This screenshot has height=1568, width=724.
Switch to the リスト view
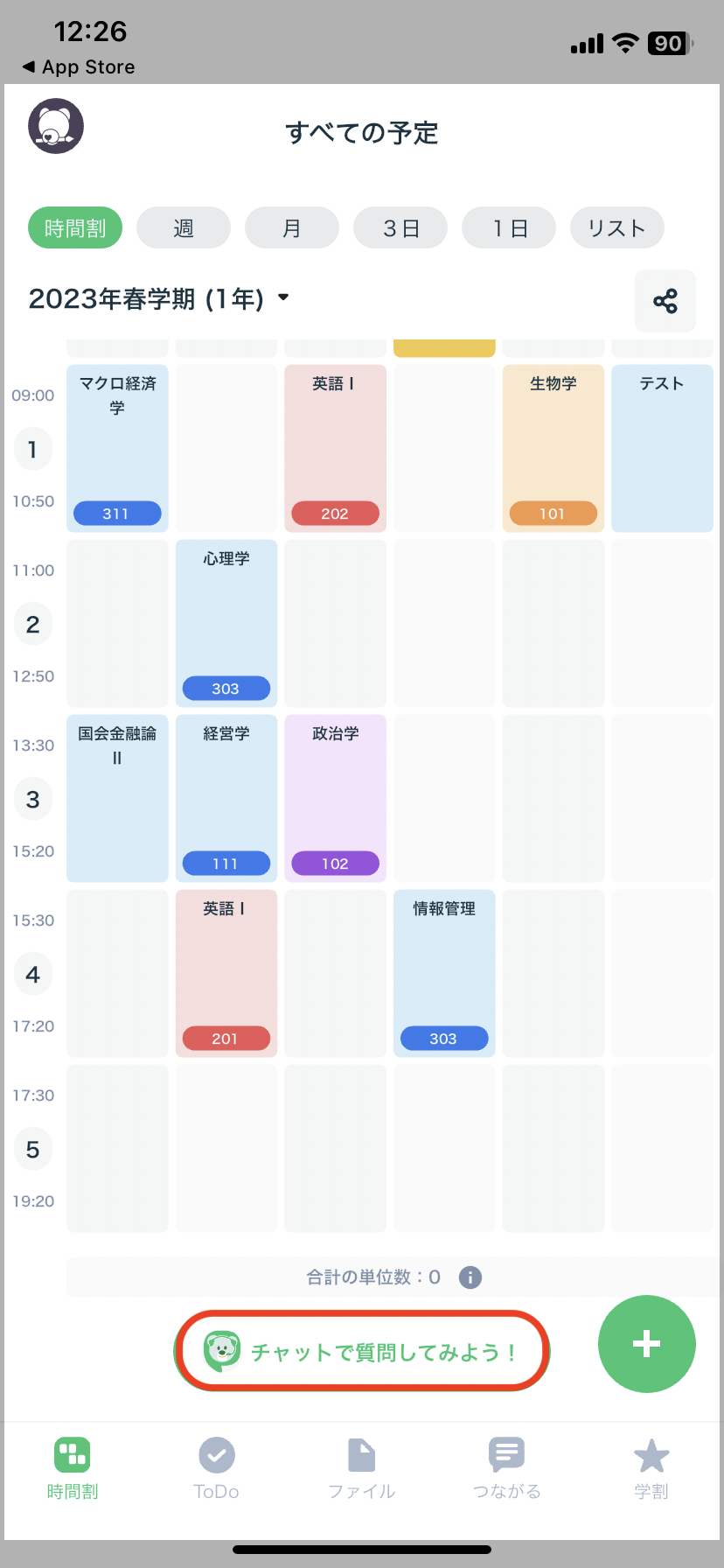tap(616, 228)
